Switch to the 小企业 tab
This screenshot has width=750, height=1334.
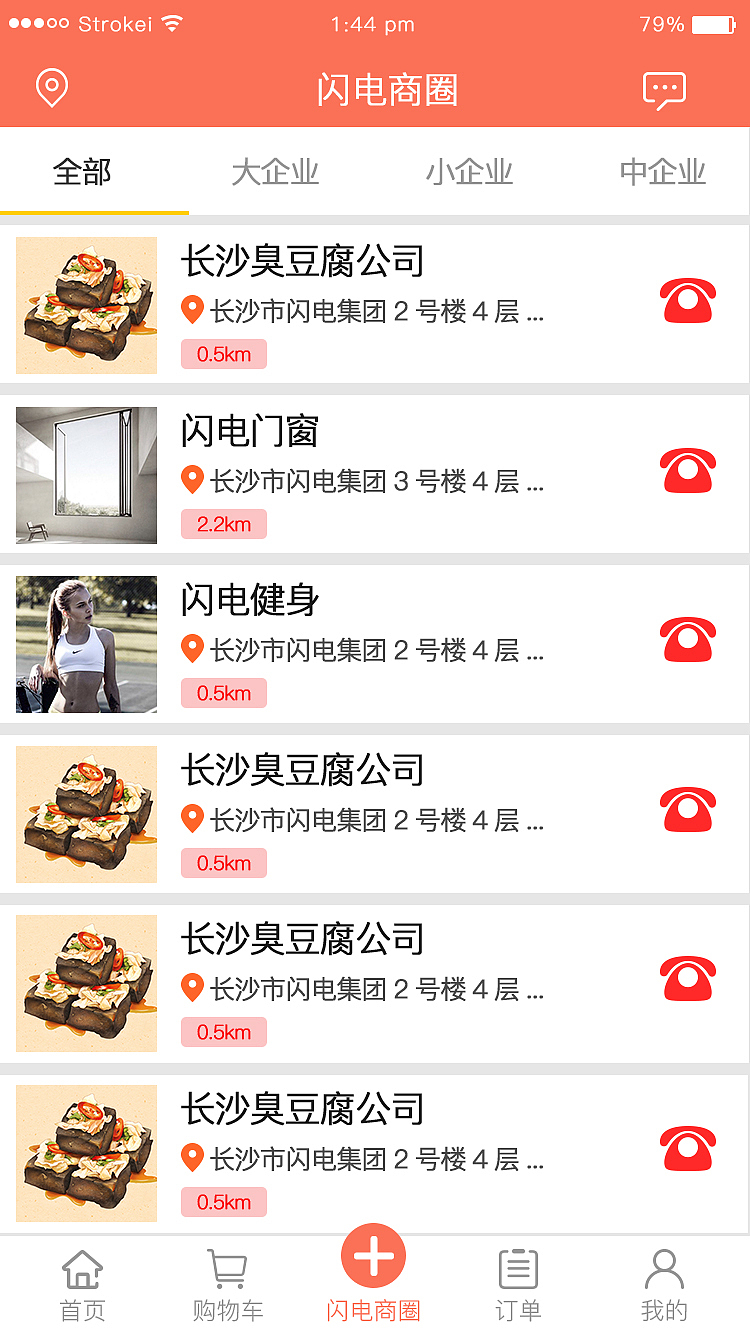click(x=469, y=171)
